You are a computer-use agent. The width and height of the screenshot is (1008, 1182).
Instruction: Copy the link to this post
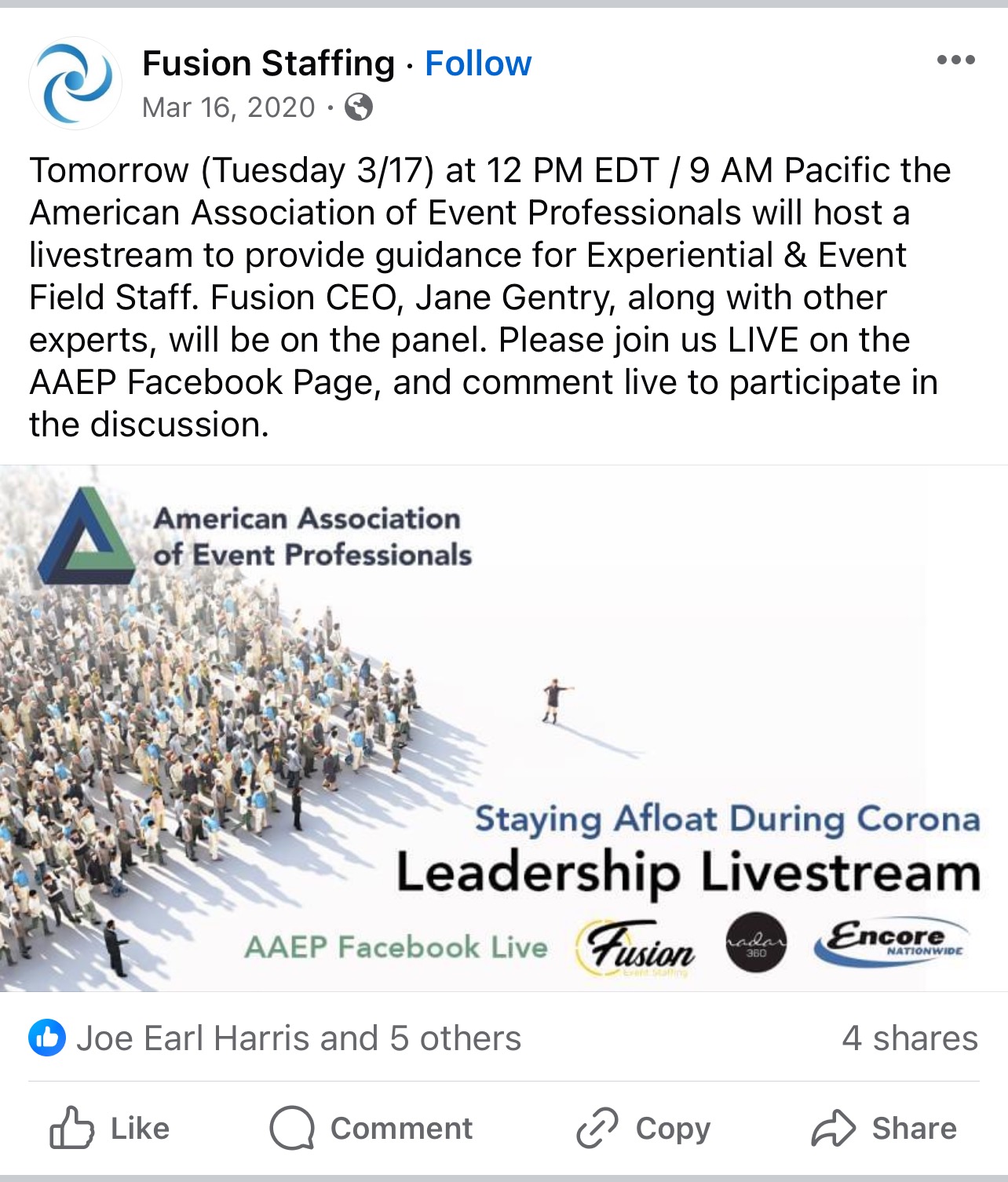(644, 1128)
